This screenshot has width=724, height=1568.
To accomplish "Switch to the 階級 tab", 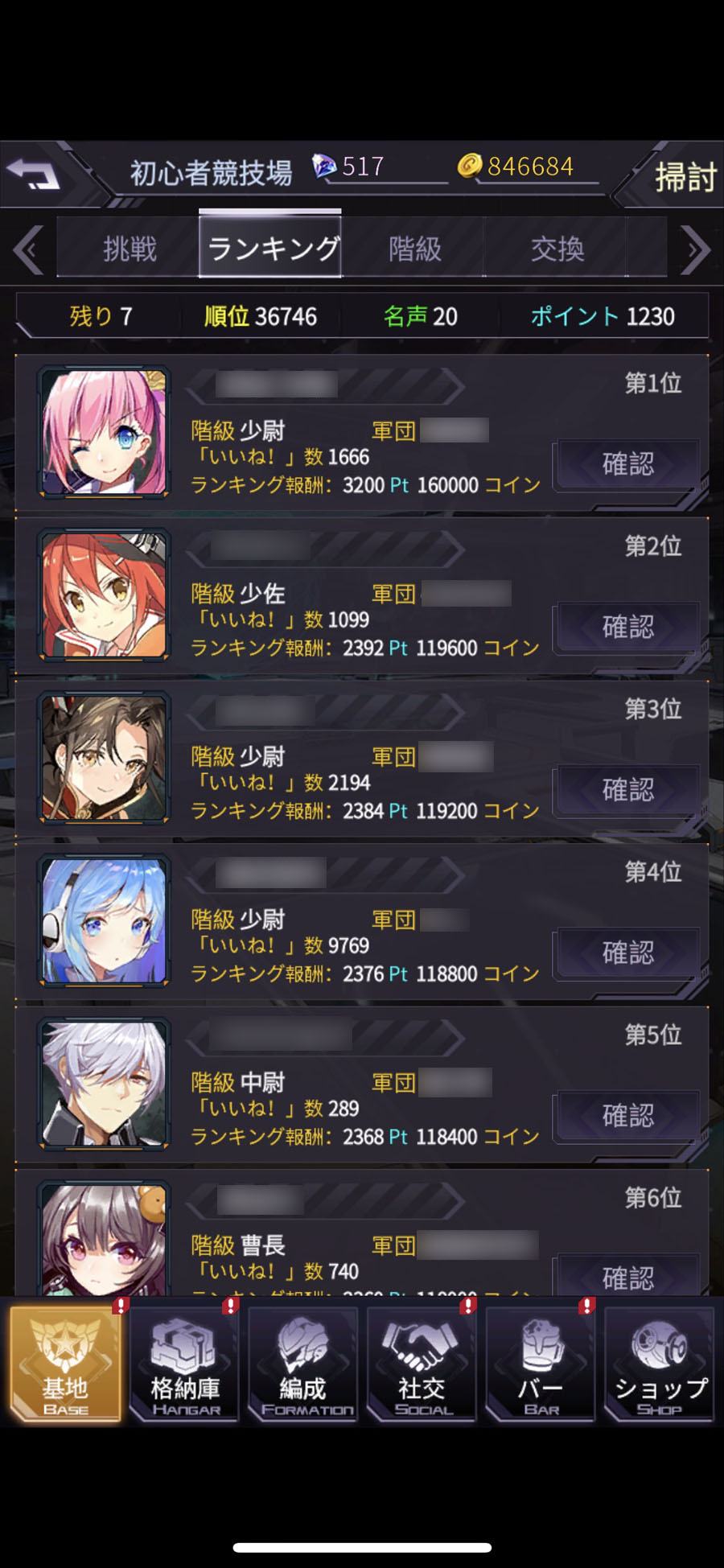I will click(413, 249).
